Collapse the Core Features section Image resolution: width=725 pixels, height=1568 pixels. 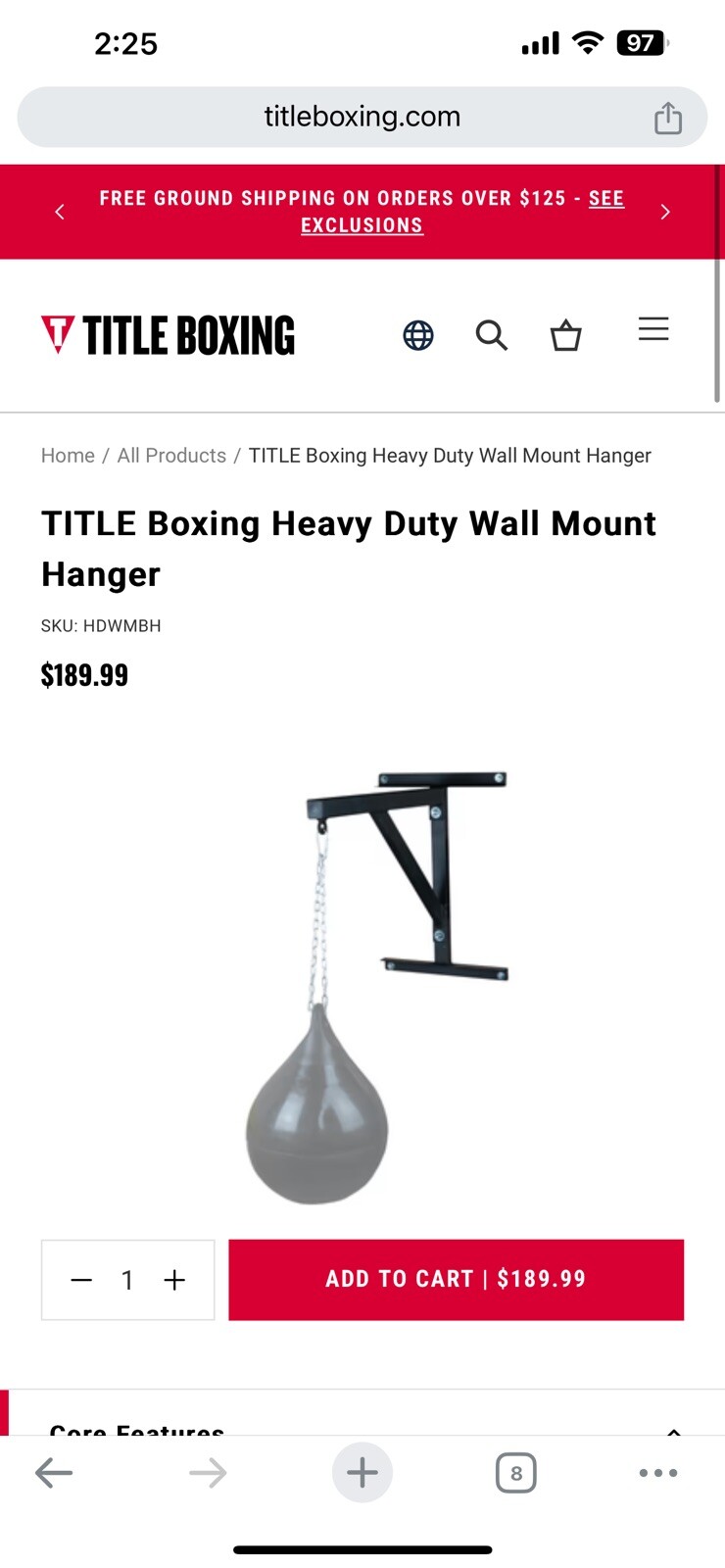[673, 1429]
